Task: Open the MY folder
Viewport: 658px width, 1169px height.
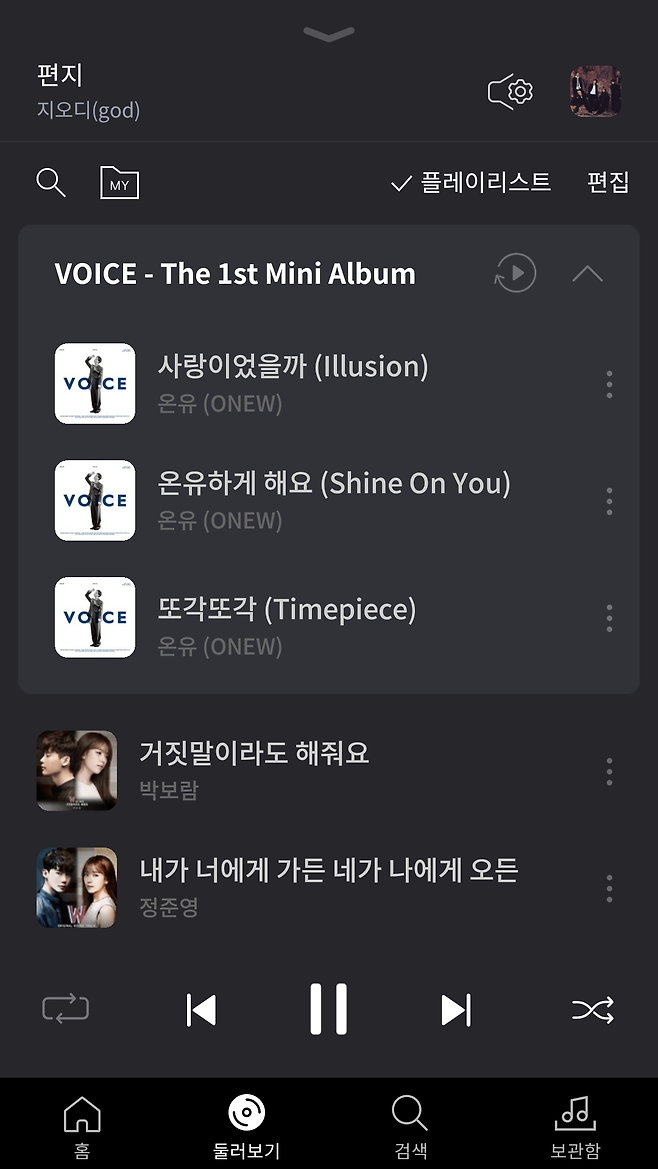Action: pos(119,183)
